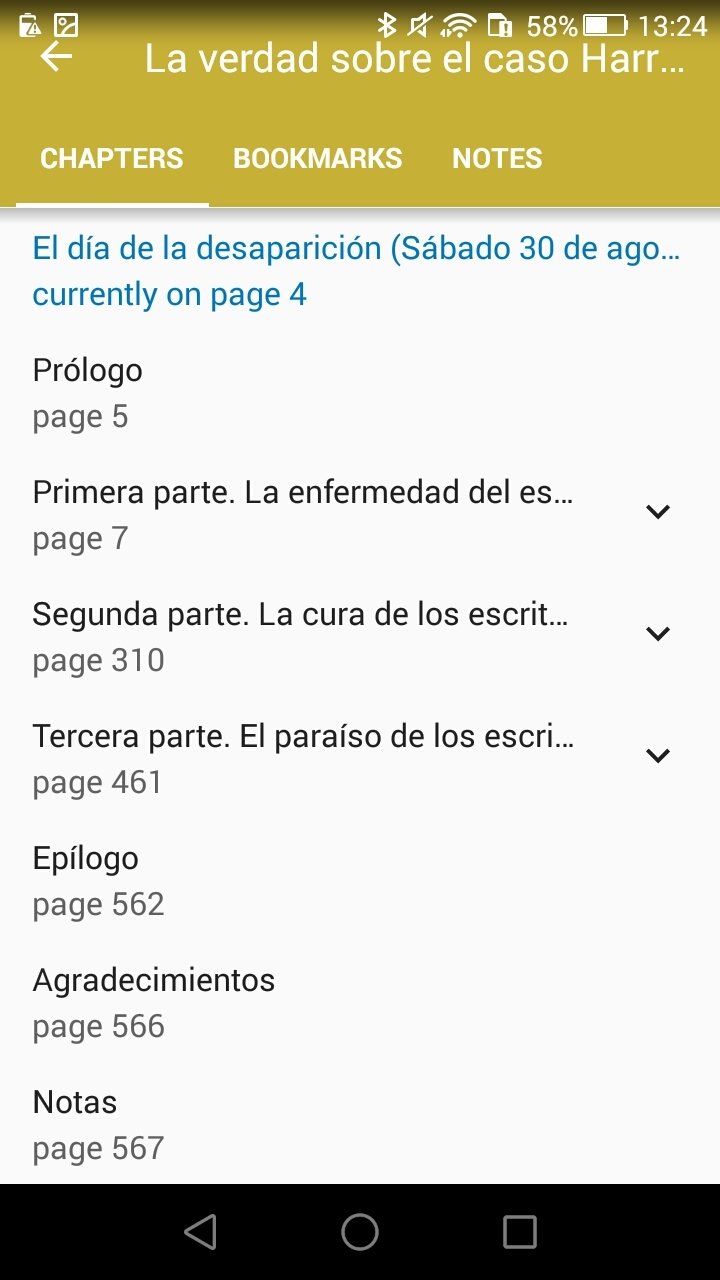The width and height of the screenshot is (720, 1280).
Task: Expand Tercera parte subchapters
Action: tap(657, 756)
